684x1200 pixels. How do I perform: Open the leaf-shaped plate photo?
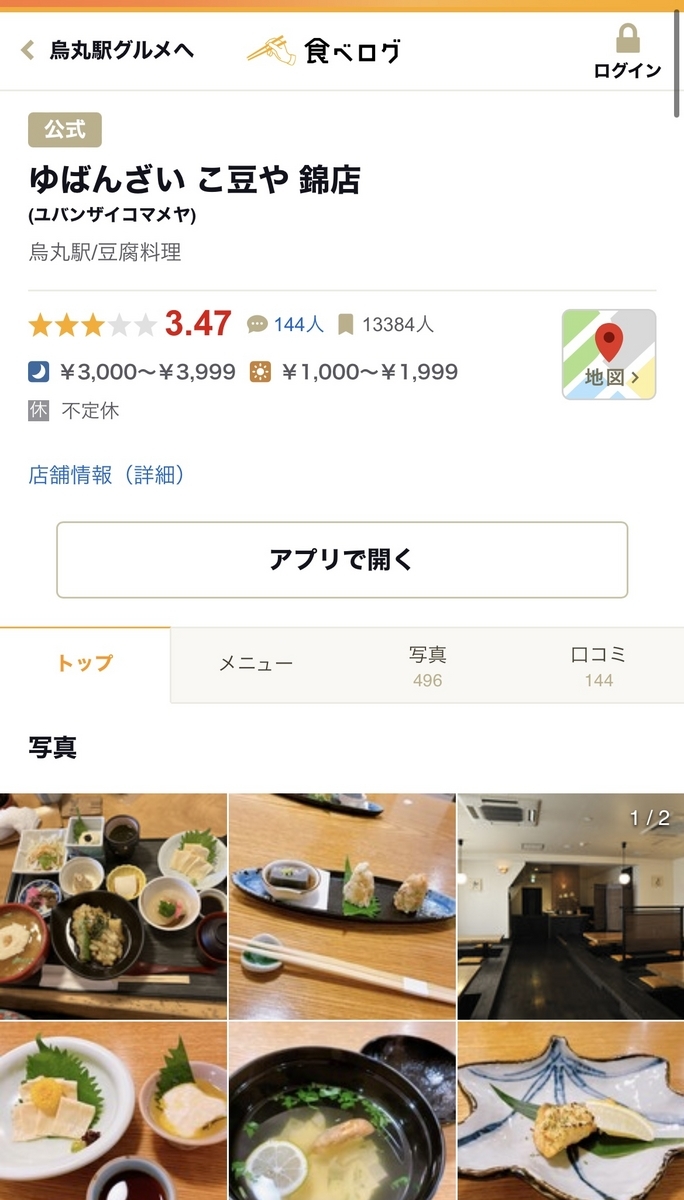click(x=571, y=1111)
